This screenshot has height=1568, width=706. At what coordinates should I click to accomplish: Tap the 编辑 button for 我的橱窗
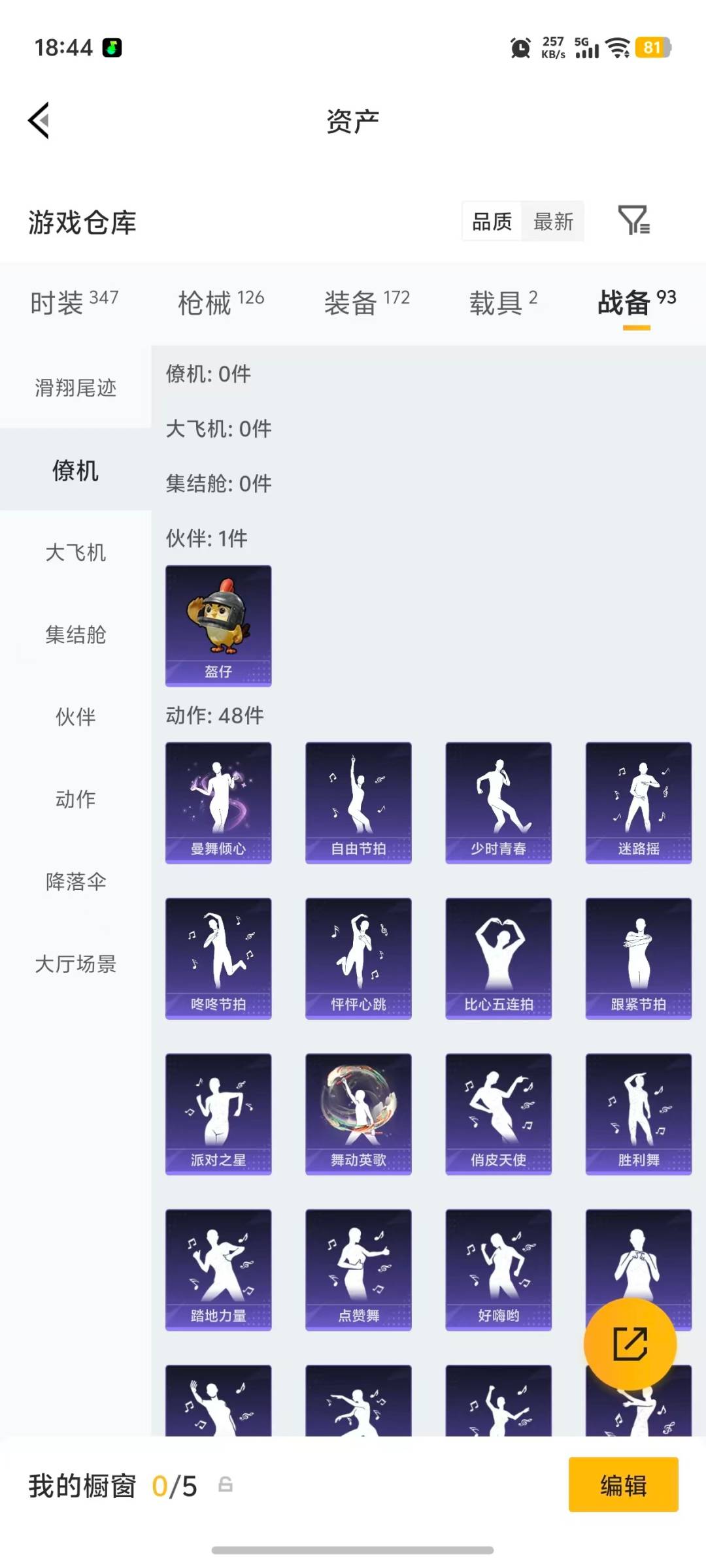pos(623,1485)
